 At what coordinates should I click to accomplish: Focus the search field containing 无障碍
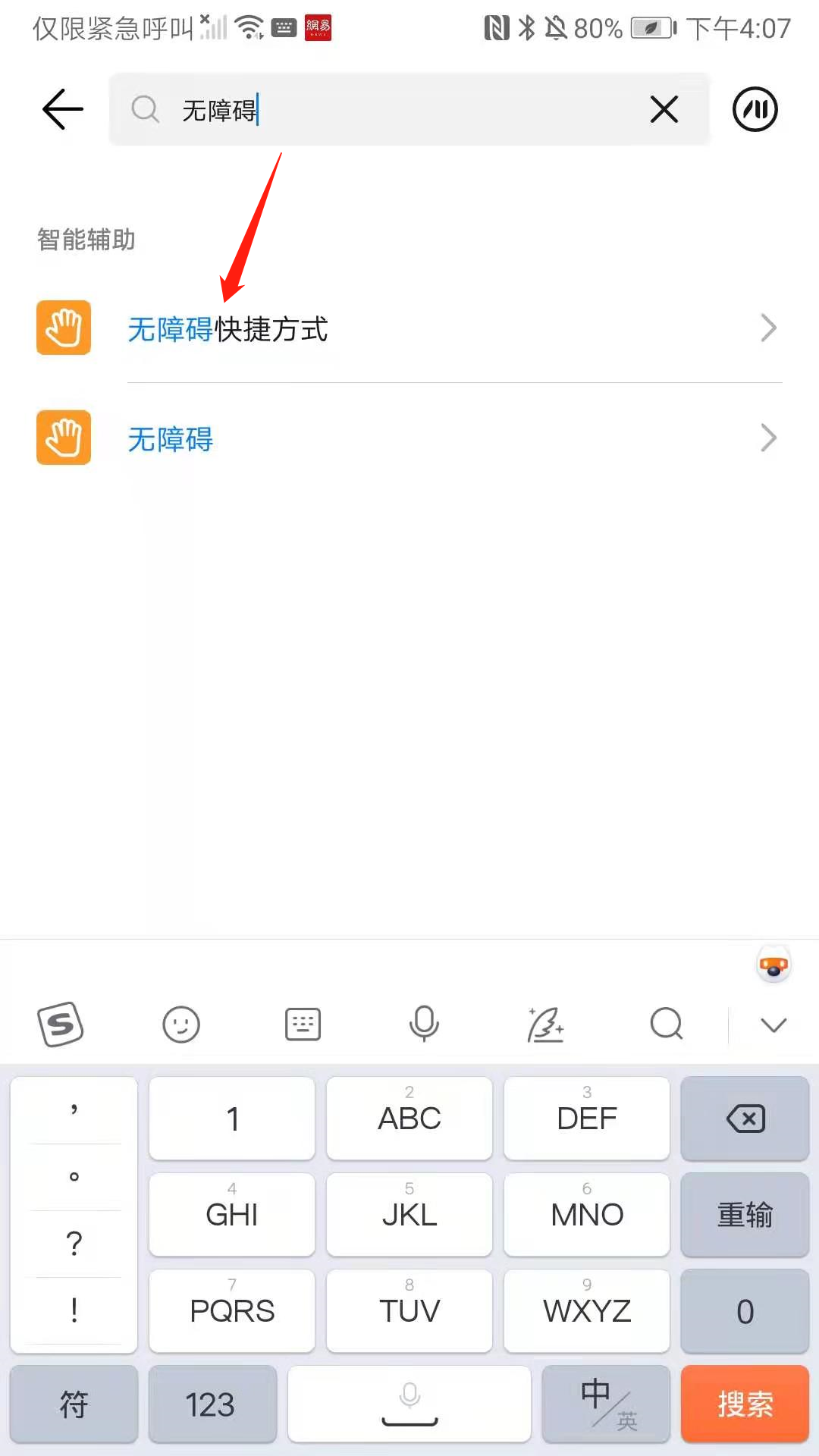click(409, 109)
